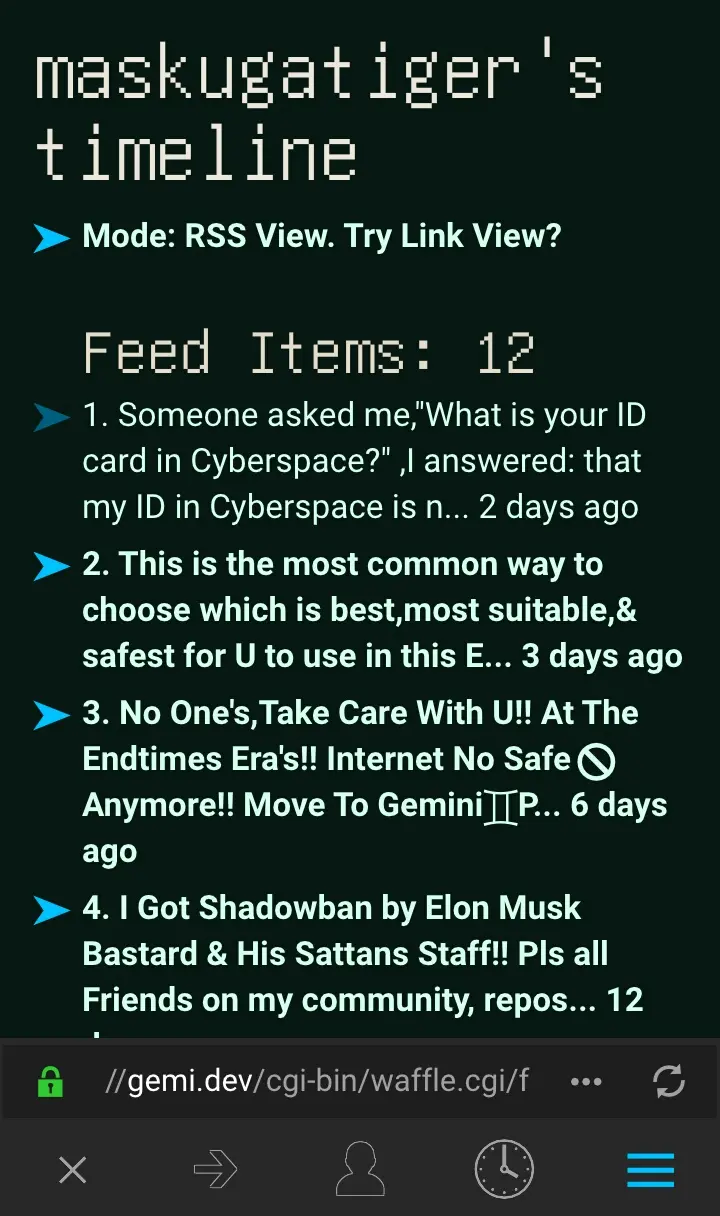
Task: Reload the current page
Action: (668, 1082)
